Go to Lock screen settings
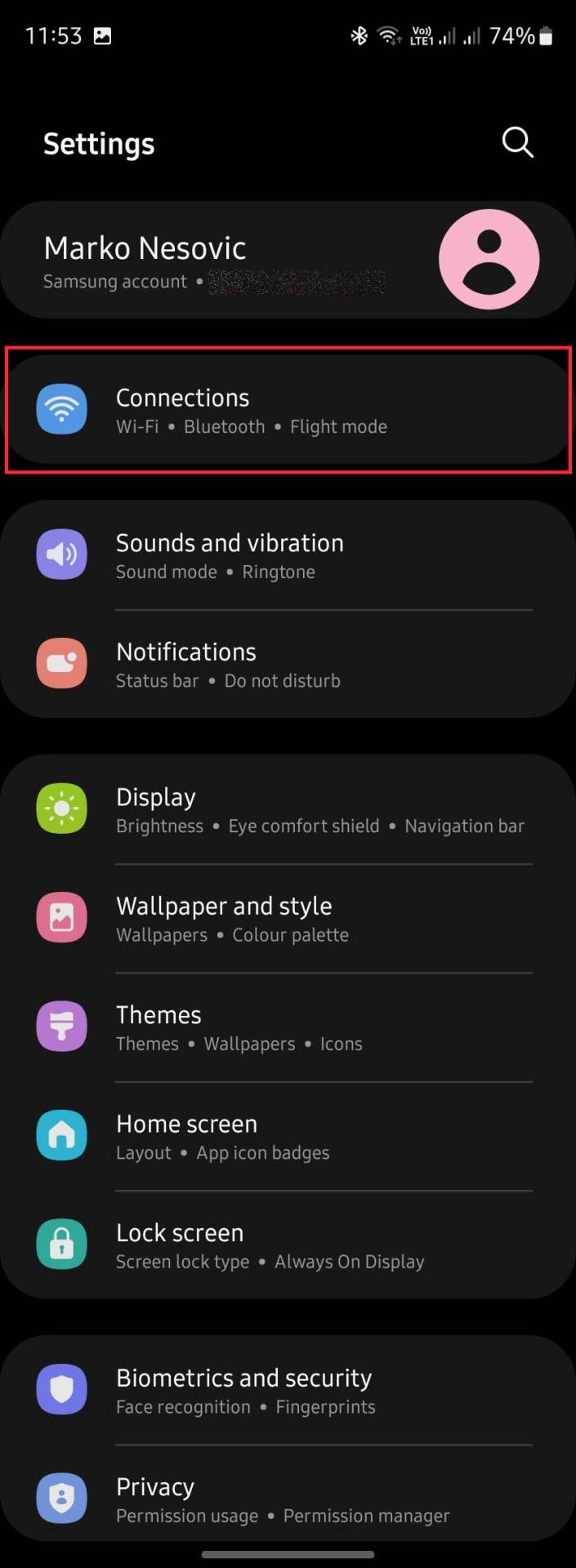Viewport: 576px width, 1568px height. (x=286, y=1245)
